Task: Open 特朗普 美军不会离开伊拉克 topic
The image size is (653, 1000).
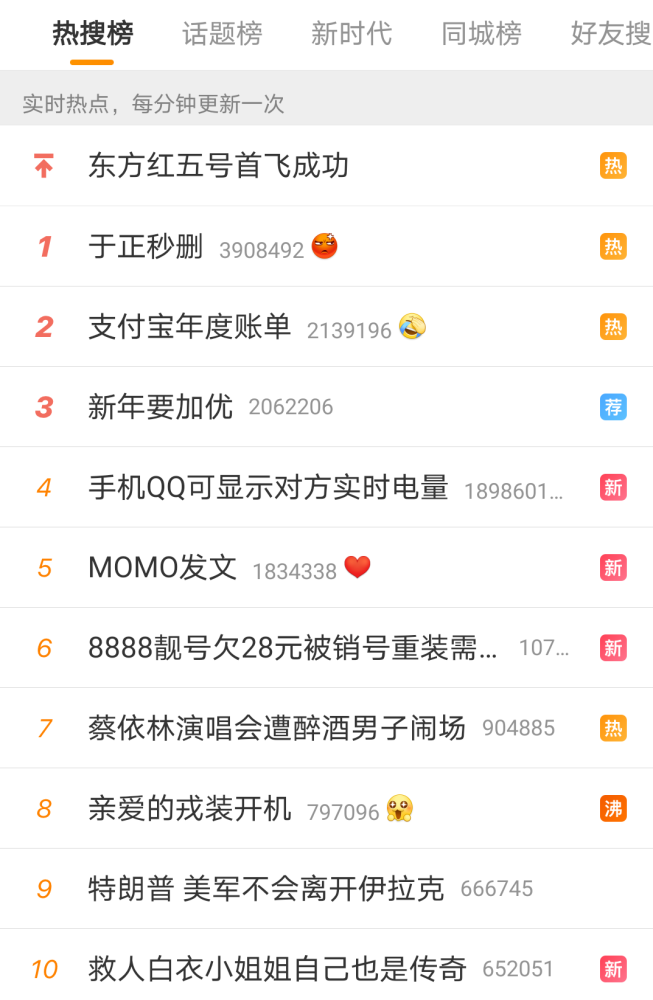Action: pos(266,889)
